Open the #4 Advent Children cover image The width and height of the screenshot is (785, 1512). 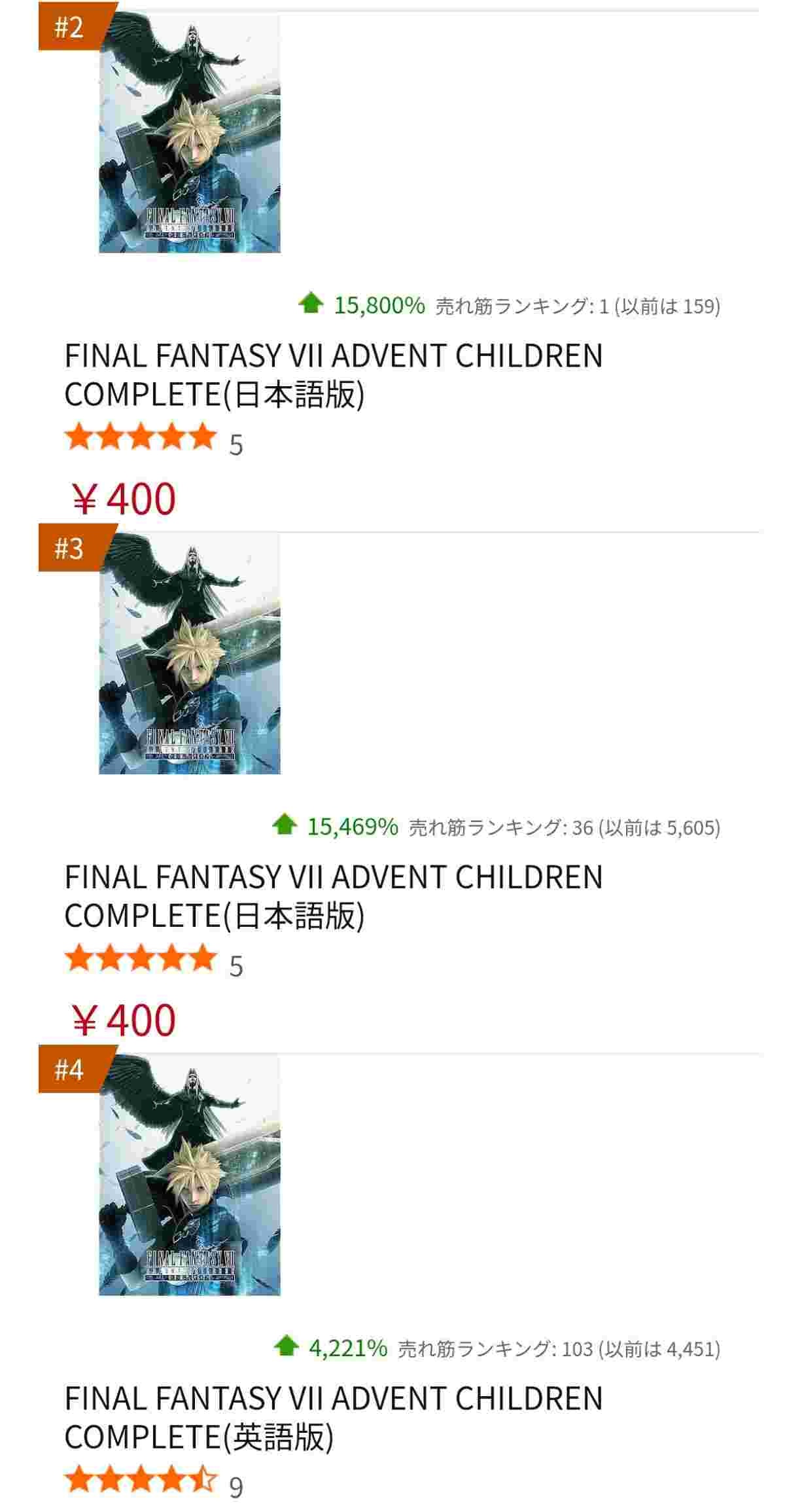pos(190,1176)
